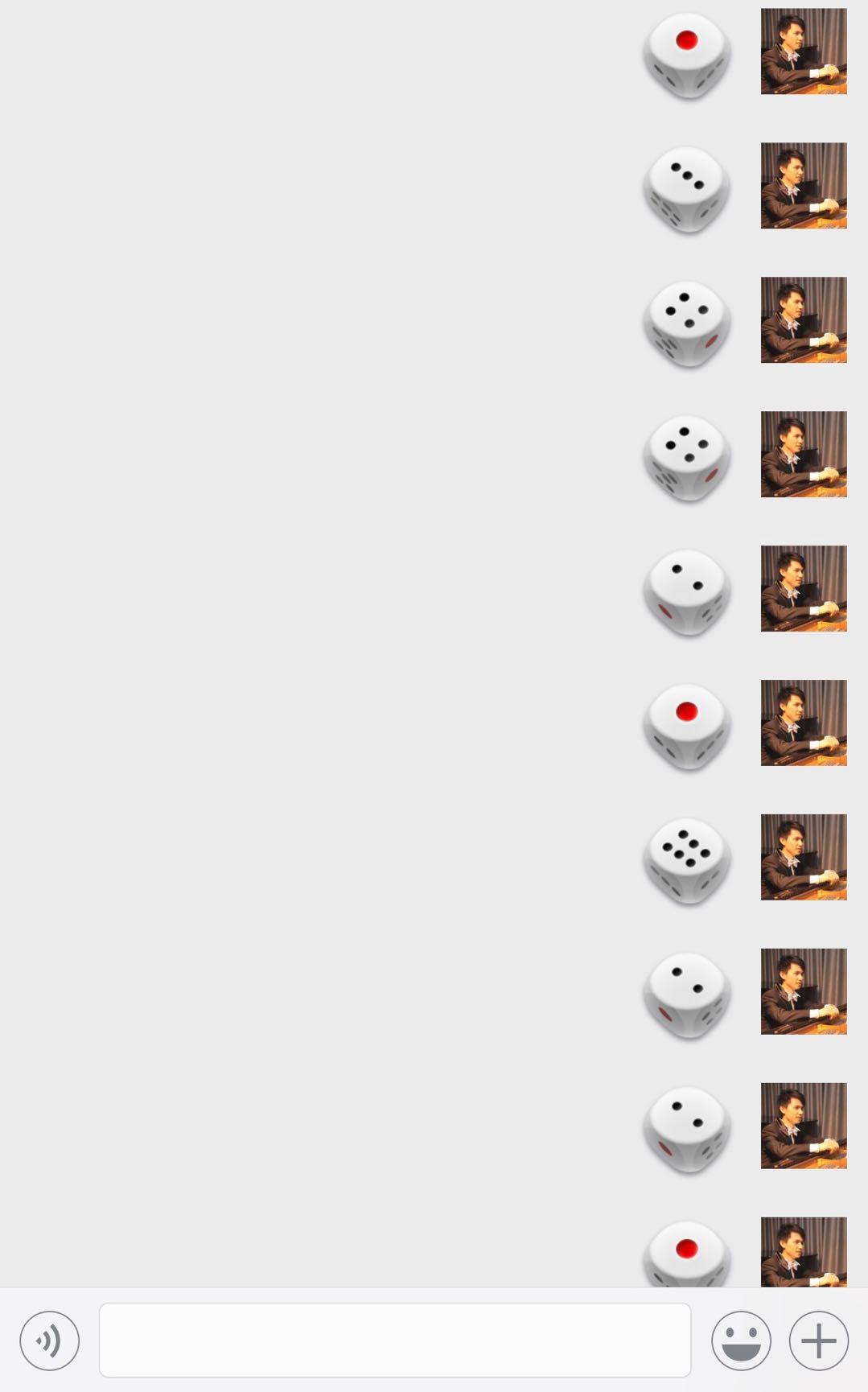This screenshot has width=868, height=1392.
Task: Open the emoji sticker panel
Action: [741, 1341]
